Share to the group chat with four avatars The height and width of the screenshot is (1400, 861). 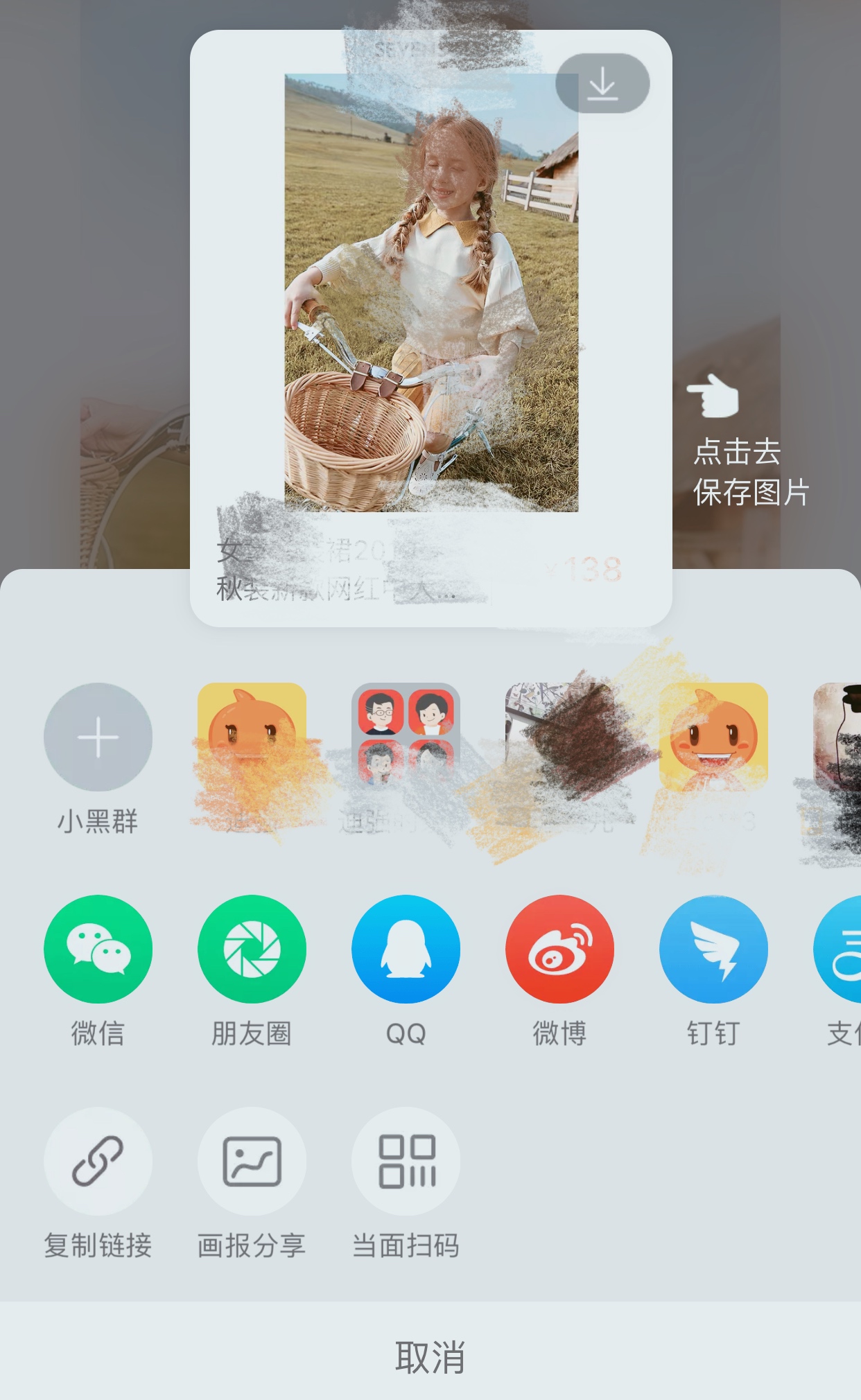406,737
